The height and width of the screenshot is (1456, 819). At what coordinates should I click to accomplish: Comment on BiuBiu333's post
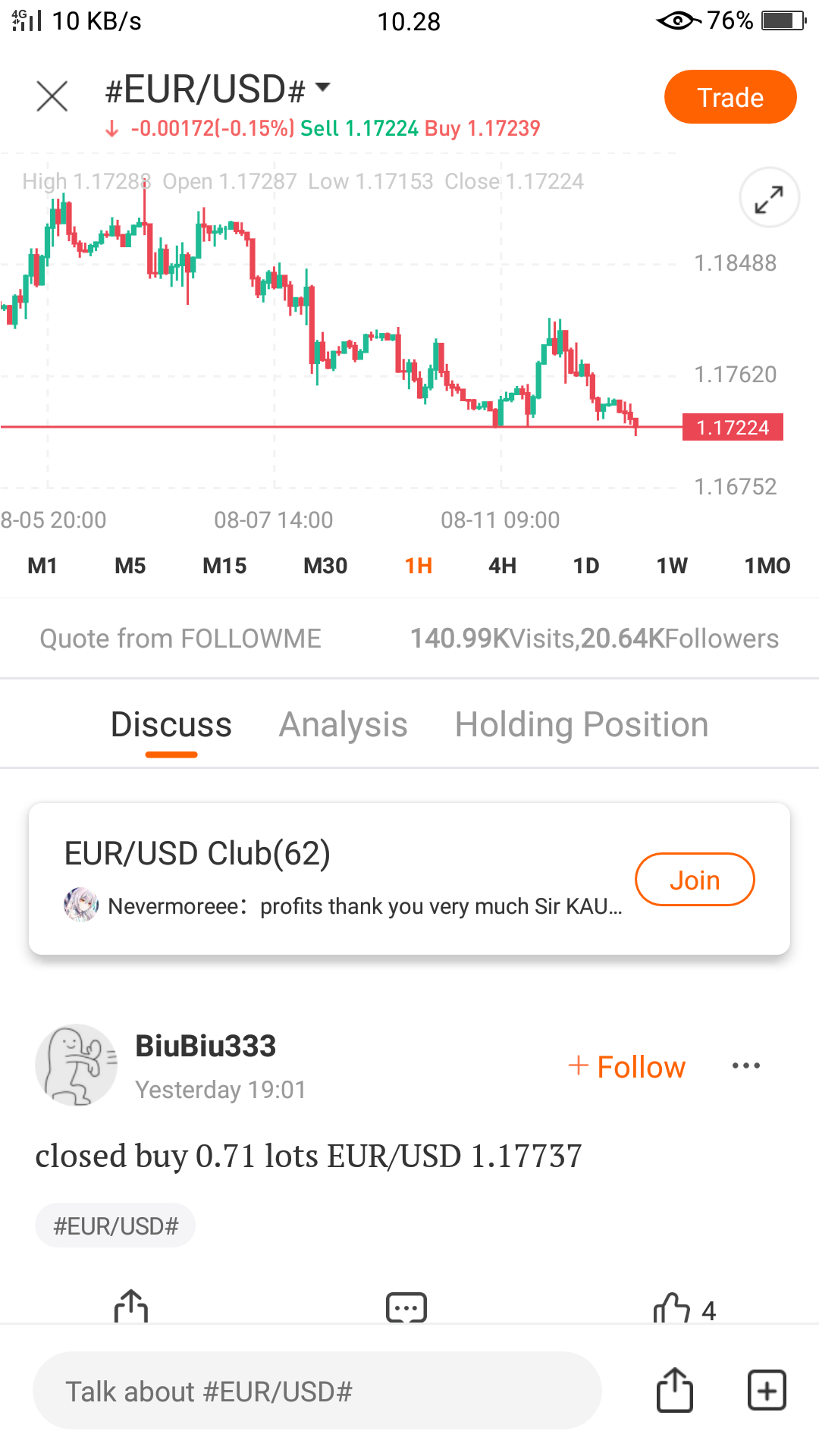coord(406,1308)
